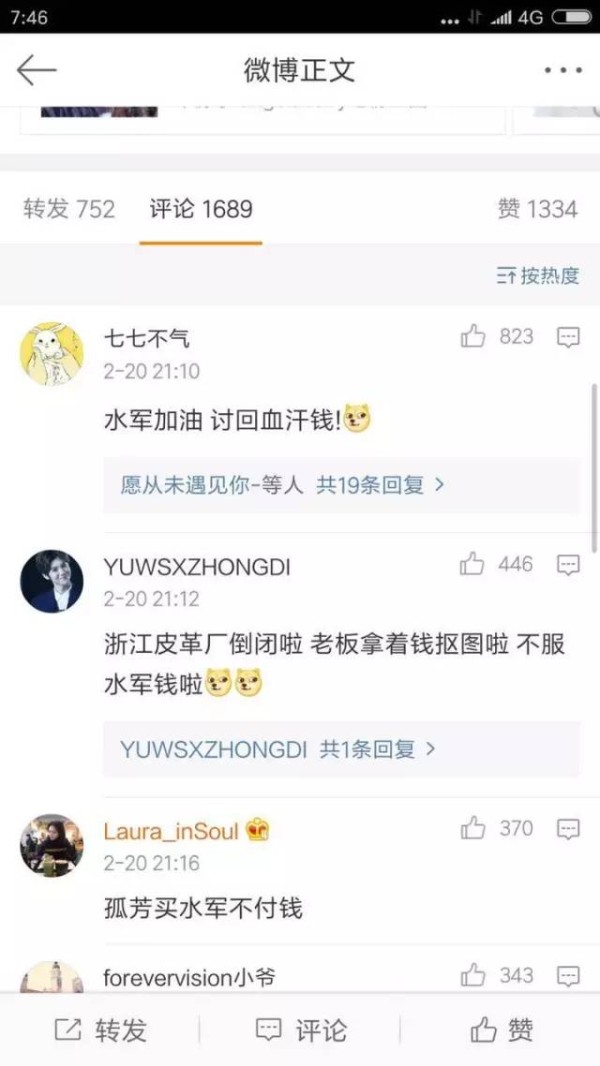Select the 评论 1689 tab

click(x=200, y=209)
